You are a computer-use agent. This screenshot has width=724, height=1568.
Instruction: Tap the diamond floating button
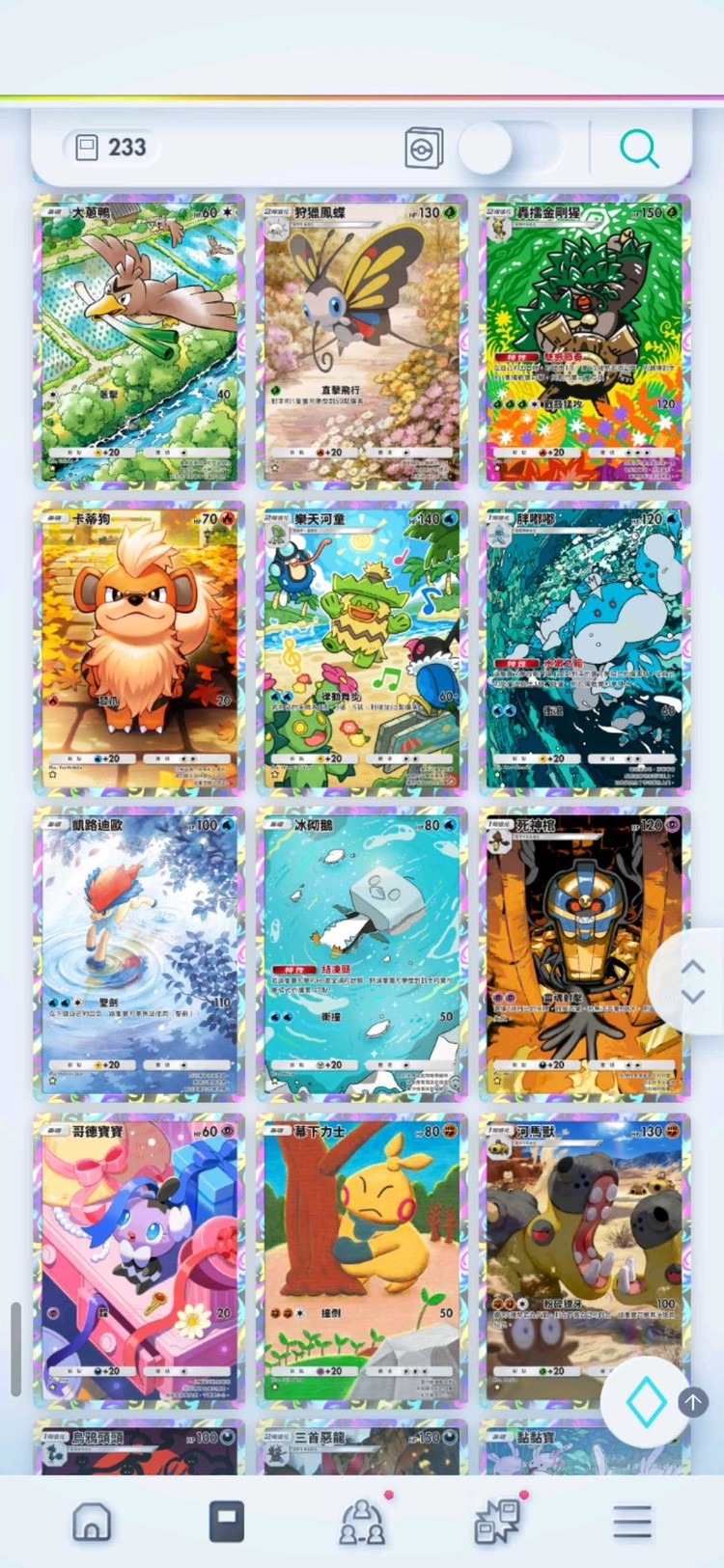pyautogui.click(x=646, y=1402)
